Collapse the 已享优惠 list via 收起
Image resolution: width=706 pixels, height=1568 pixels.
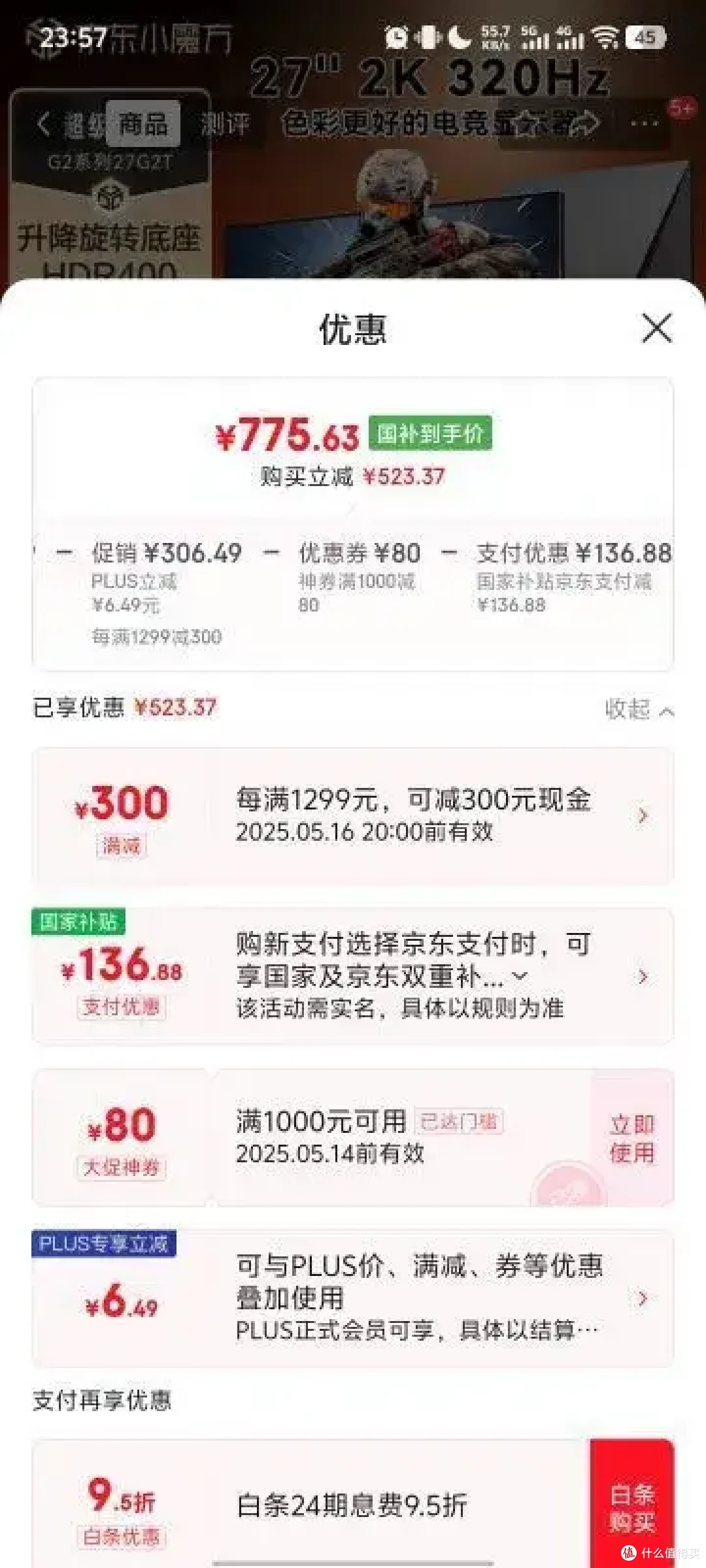(637, 709)
